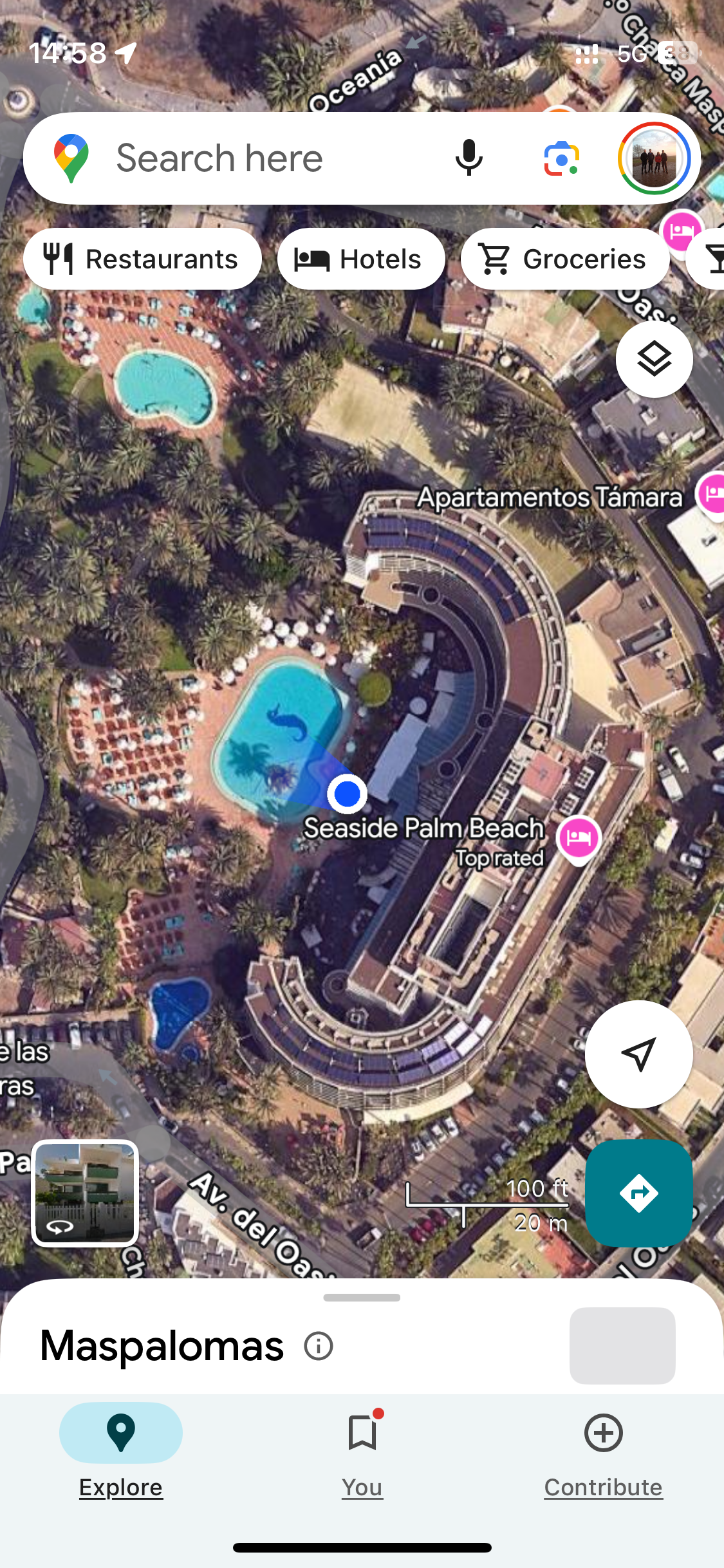Open Google Lens camera search
This screenshot has height=1568, width=724.
coord(561,158)
